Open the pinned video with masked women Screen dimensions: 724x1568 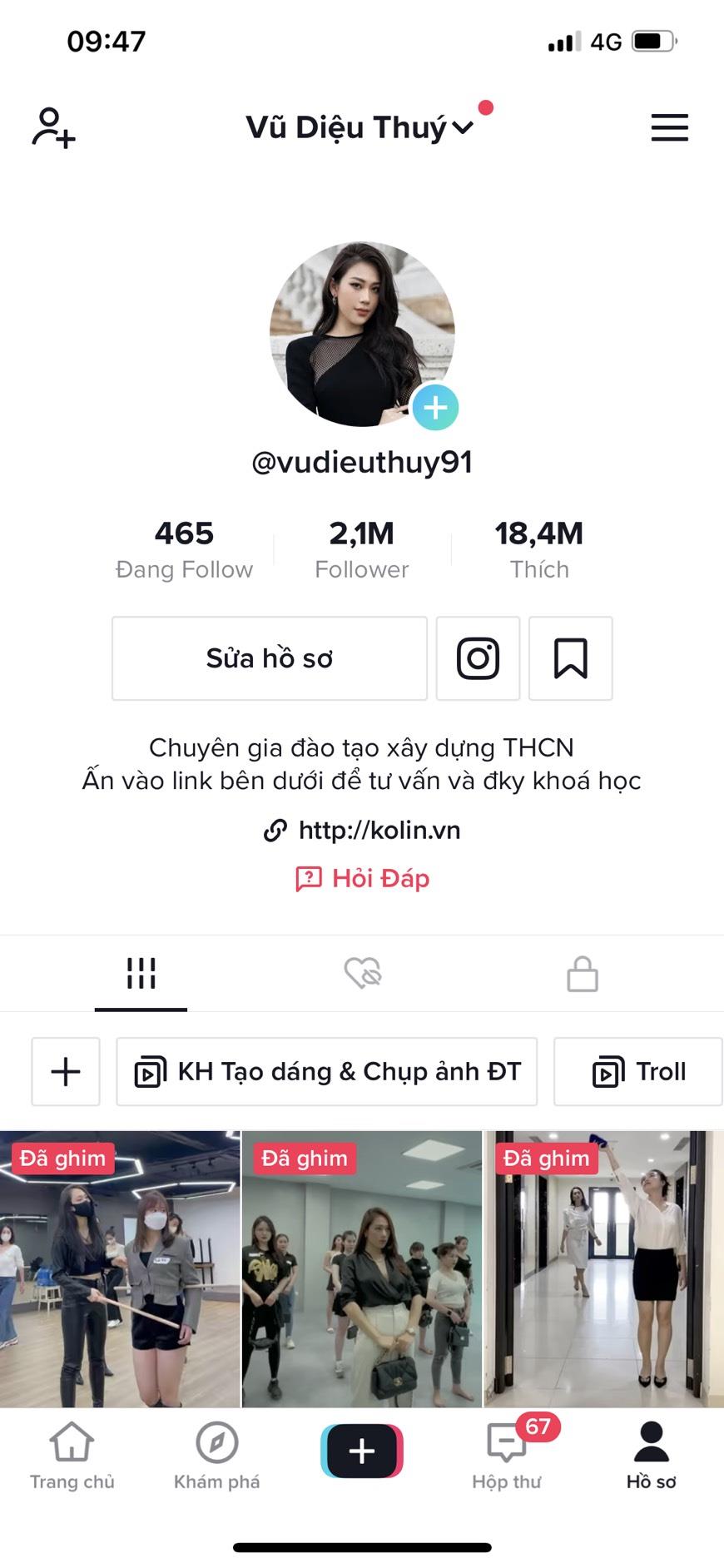120,1268
